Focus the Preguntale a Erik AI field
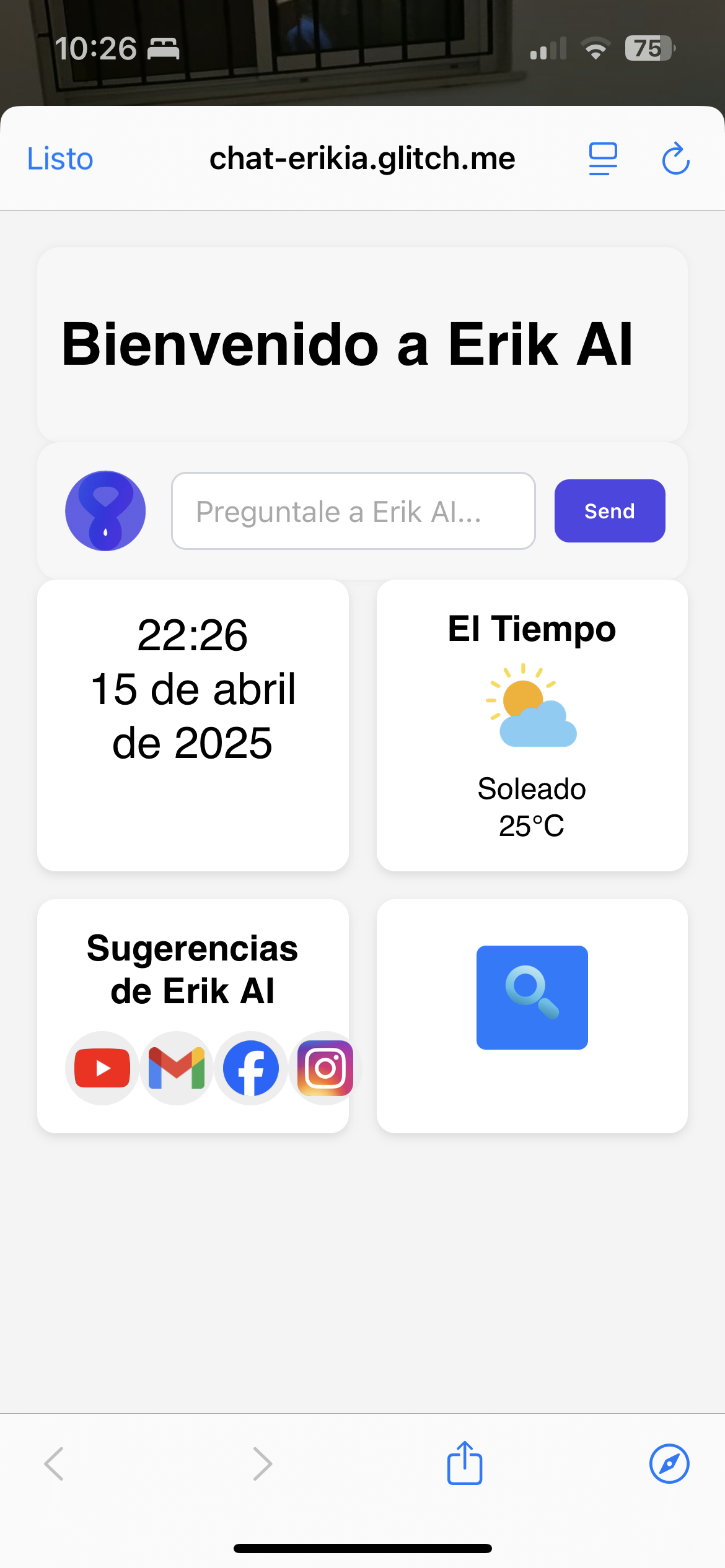Image resolution: width=725 pixels, height=1568 pixels. [x=353, y=512]
